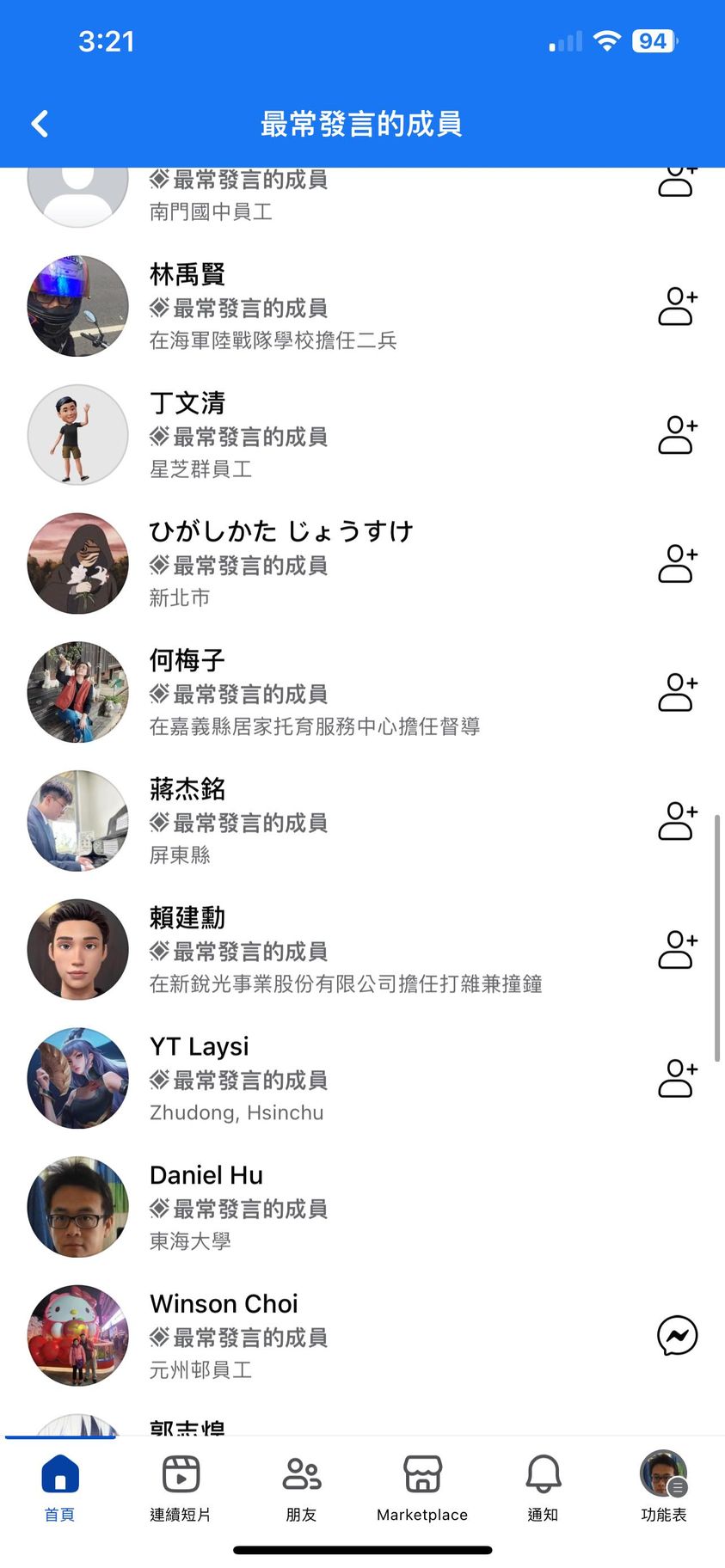Open the 連續短片 reels tab
Viewport: 725px width, 1568px height.
tap(181, 1487)
